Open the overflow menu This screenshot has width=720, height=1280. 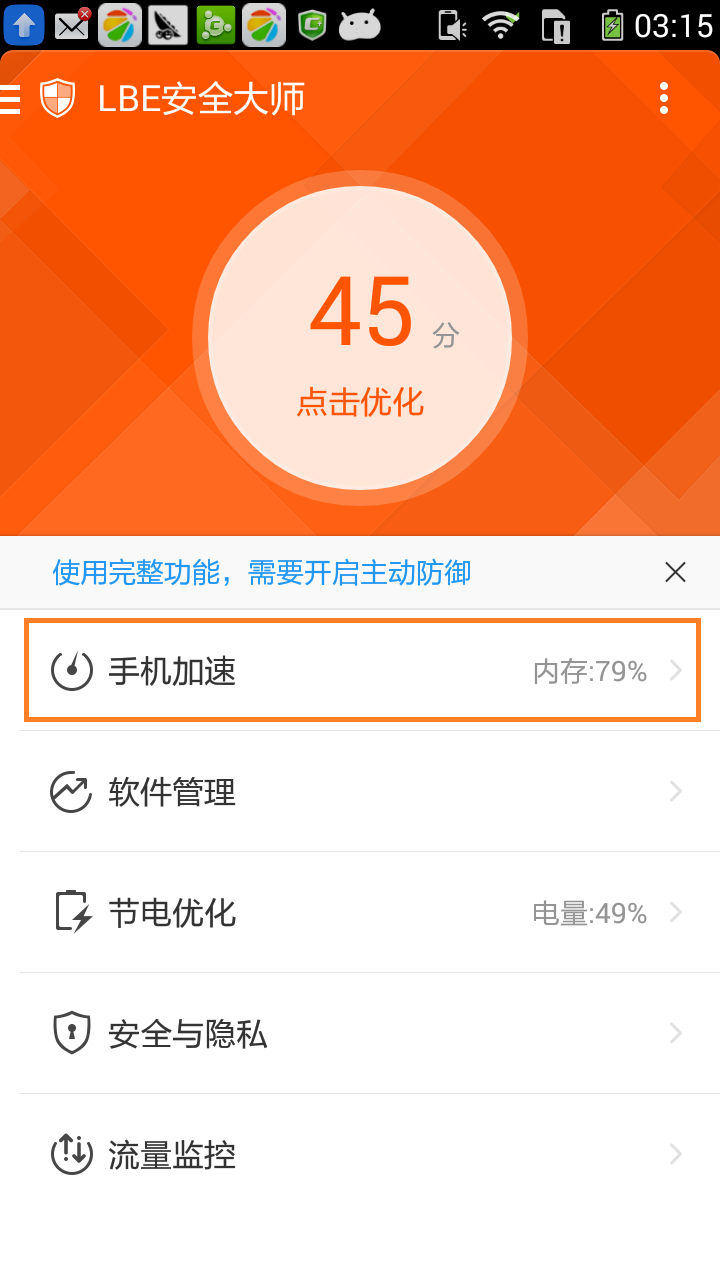pyautogui.click(x=663, y=99)
